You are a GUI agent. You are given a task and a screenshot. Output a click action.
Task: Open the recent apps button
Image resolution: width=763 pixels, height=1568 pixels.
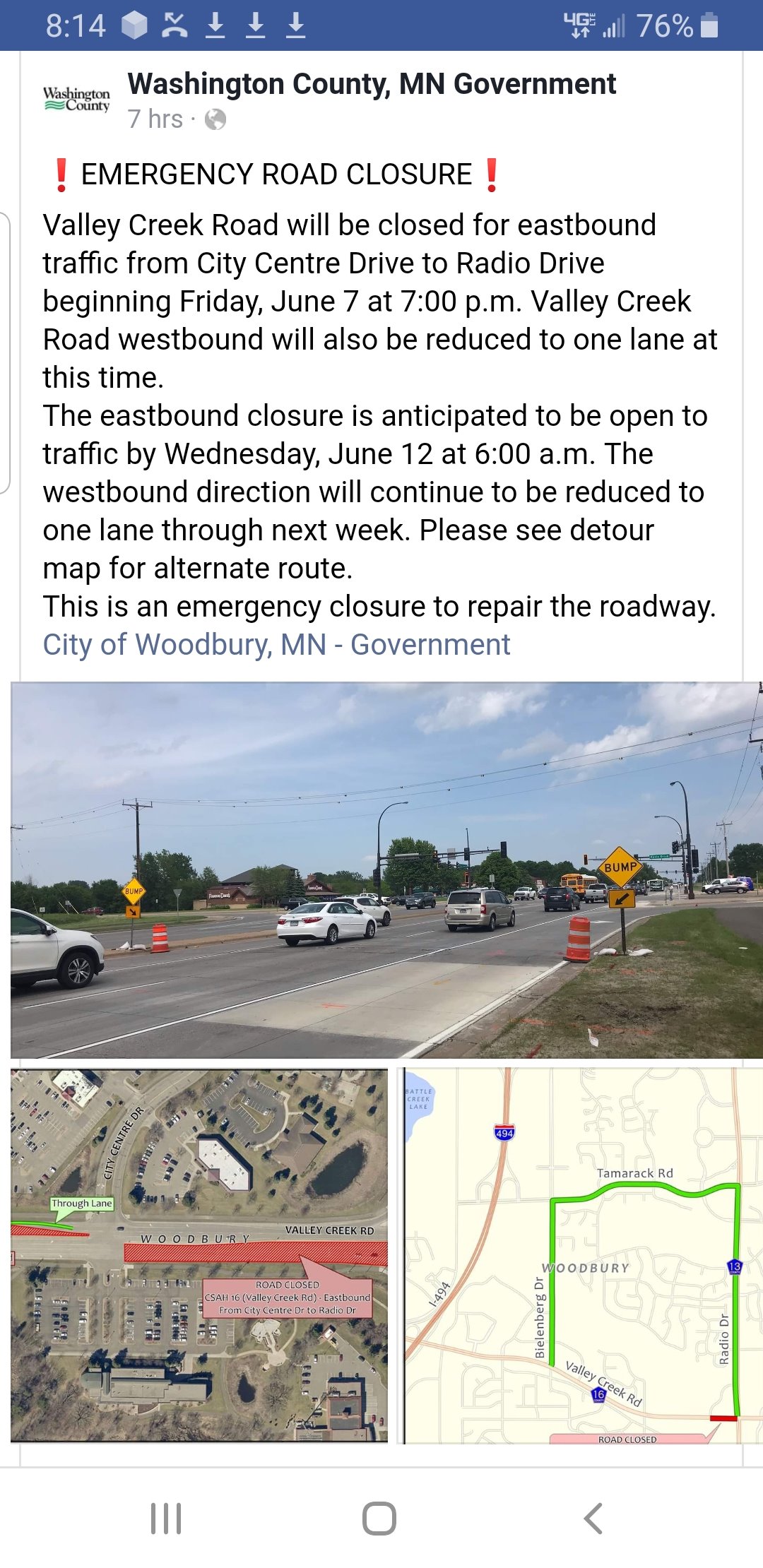pos(166,1518)
